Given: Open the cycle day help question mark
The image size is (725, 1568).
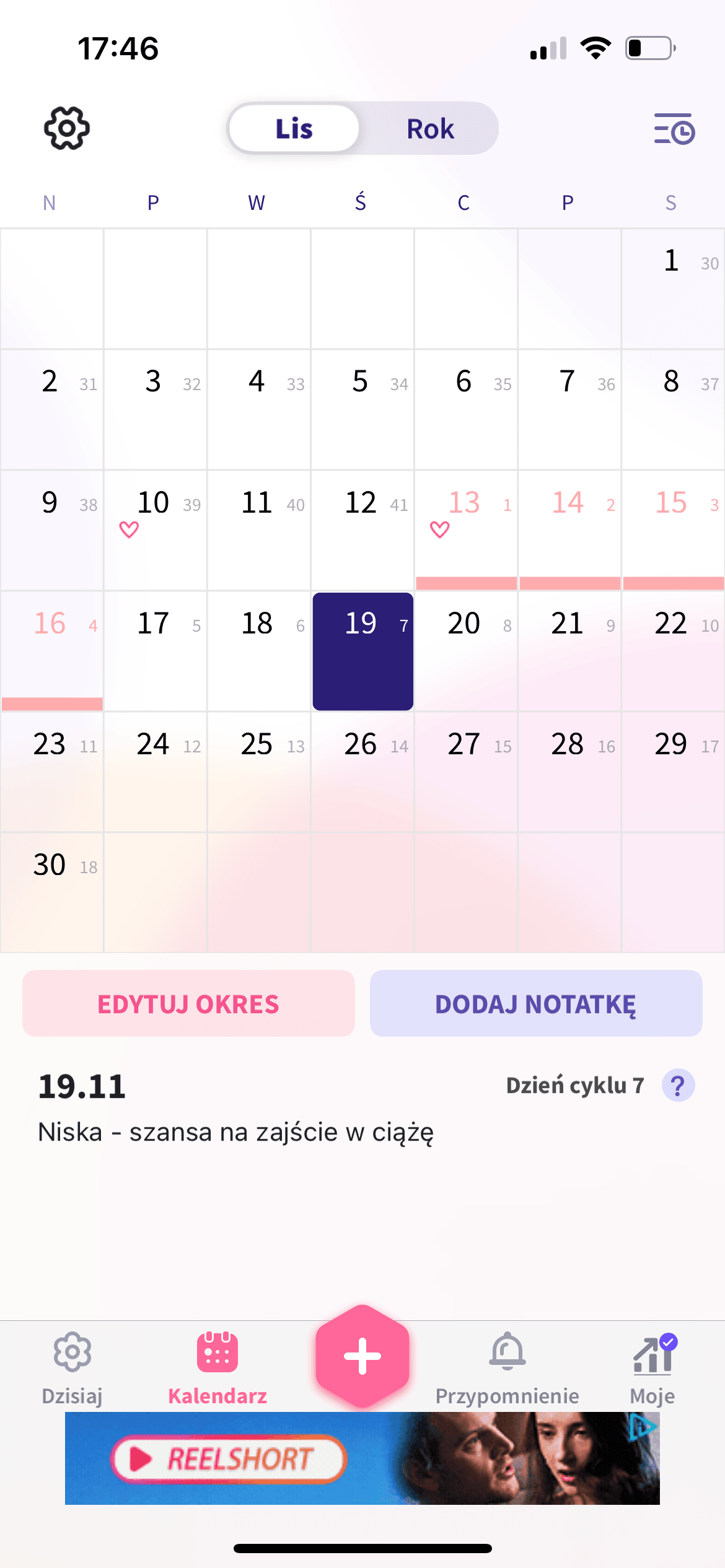Looking at the screenshot, I should coord(678,1085).
